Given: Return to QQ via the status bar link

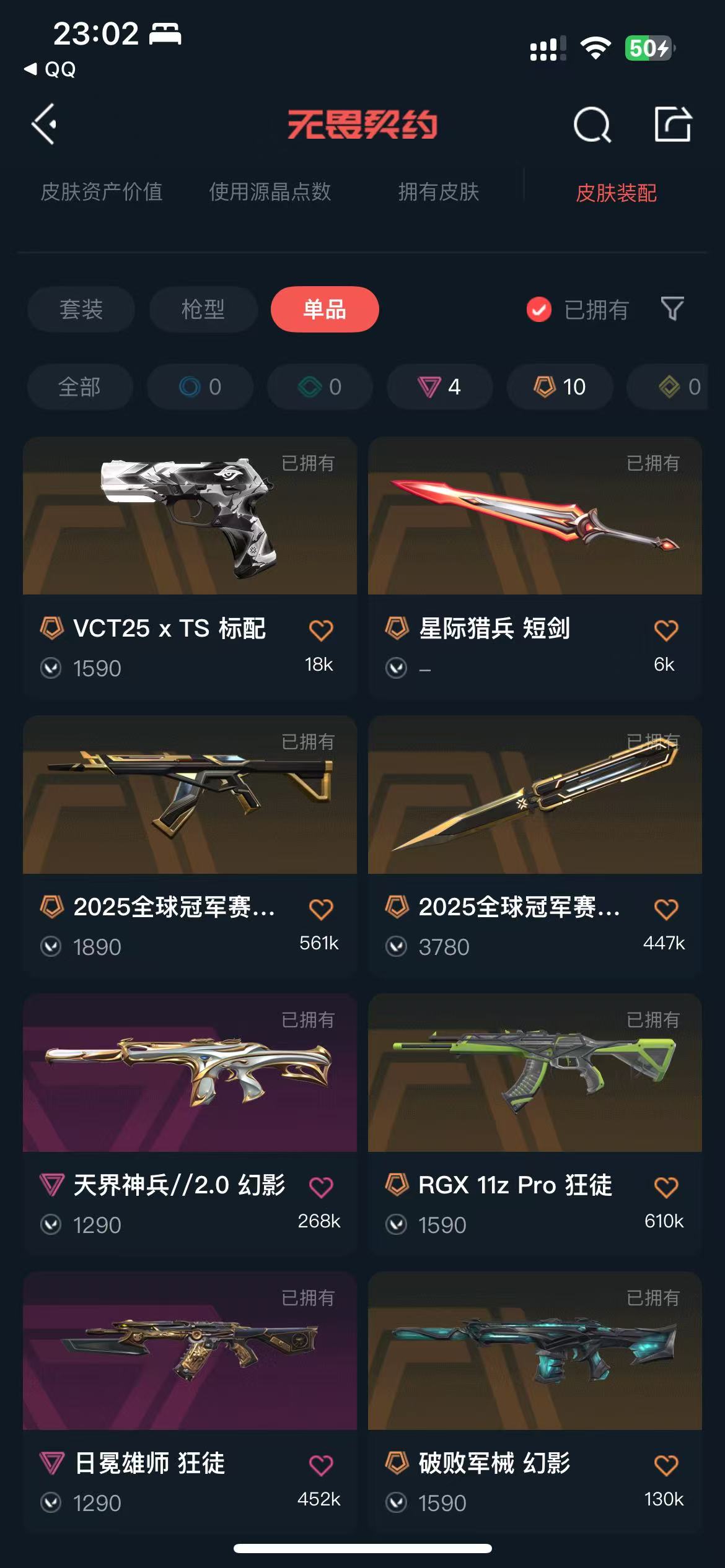Looking at the screenshot, I should pos(50,69).
